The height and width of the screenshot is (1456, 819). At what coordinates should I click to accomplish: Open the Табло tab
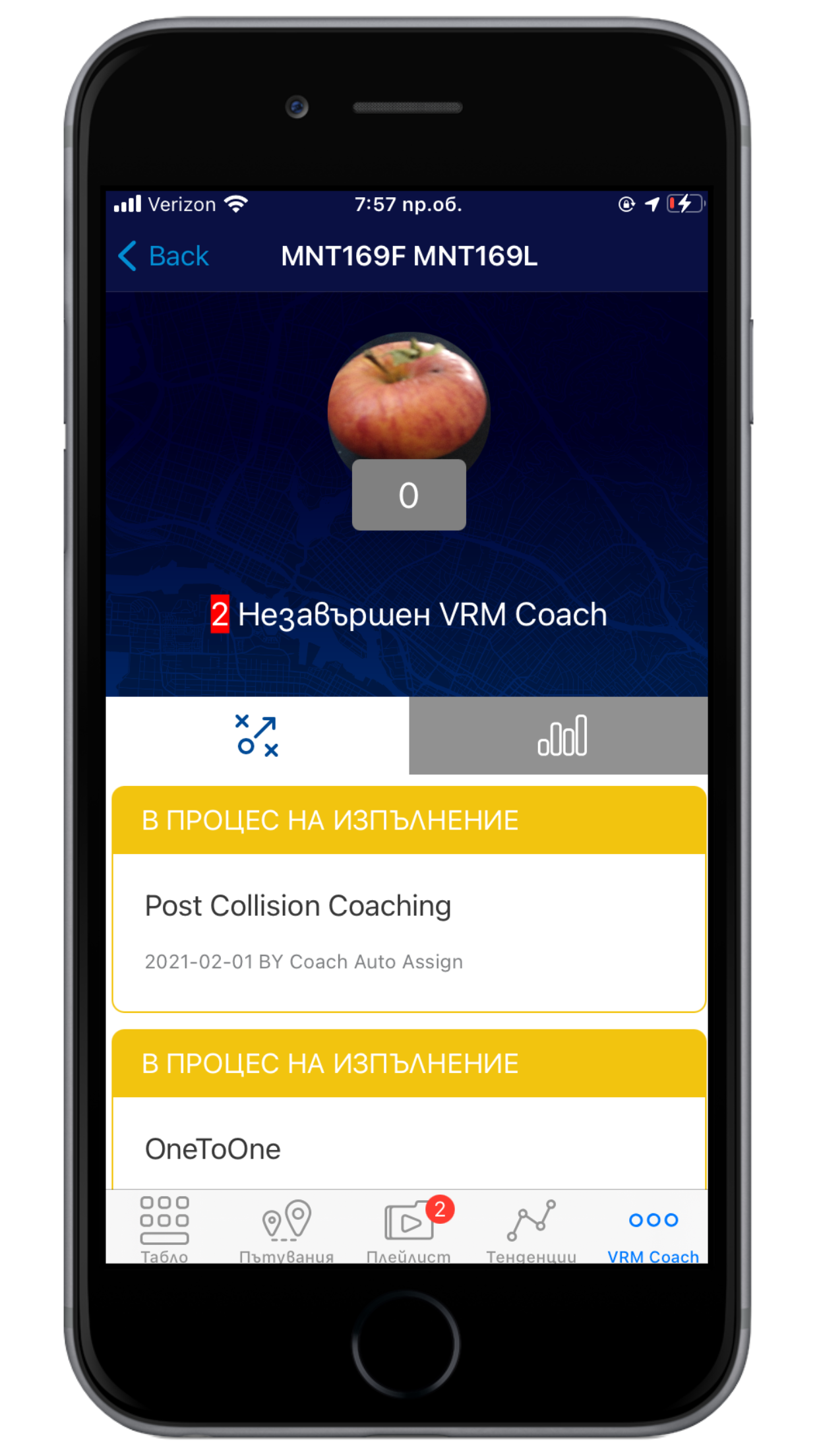pyautogui.click(x=164, y=1229)
